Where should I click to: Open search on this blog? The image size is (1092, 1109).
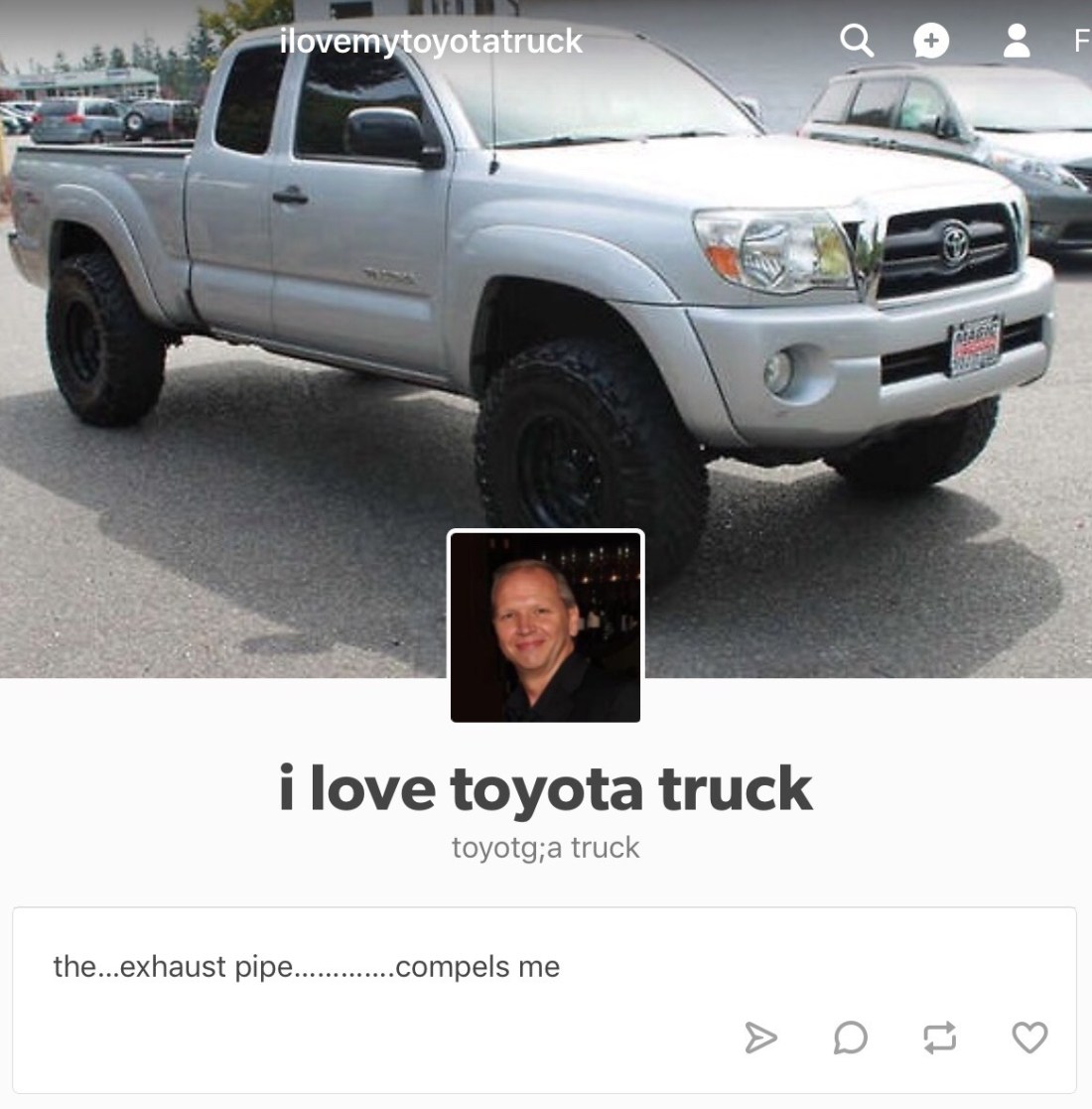coord(857,41)
